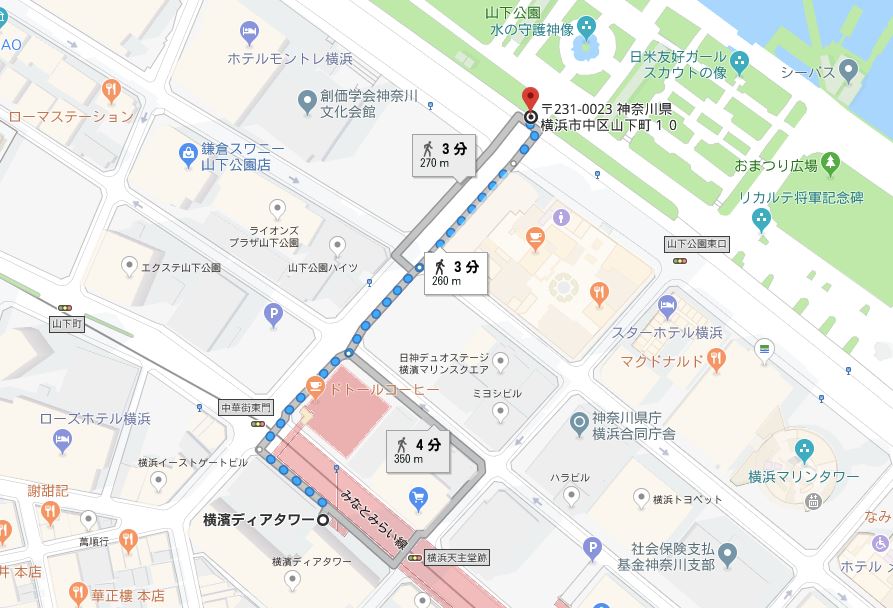Tap ローズホテル横浜 hotel marker

[64, 439]
